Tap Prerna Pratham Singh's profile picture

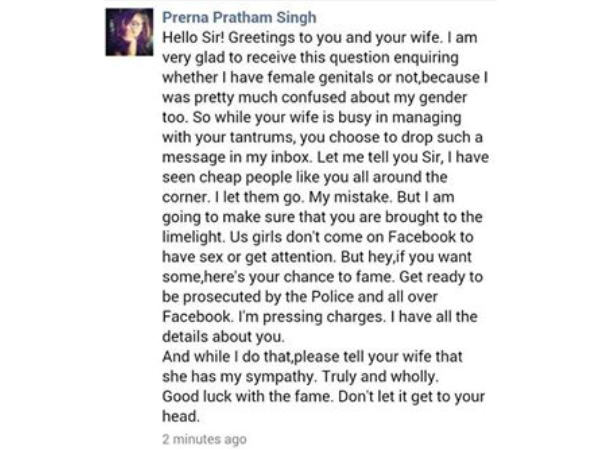(x=130, y=32)
